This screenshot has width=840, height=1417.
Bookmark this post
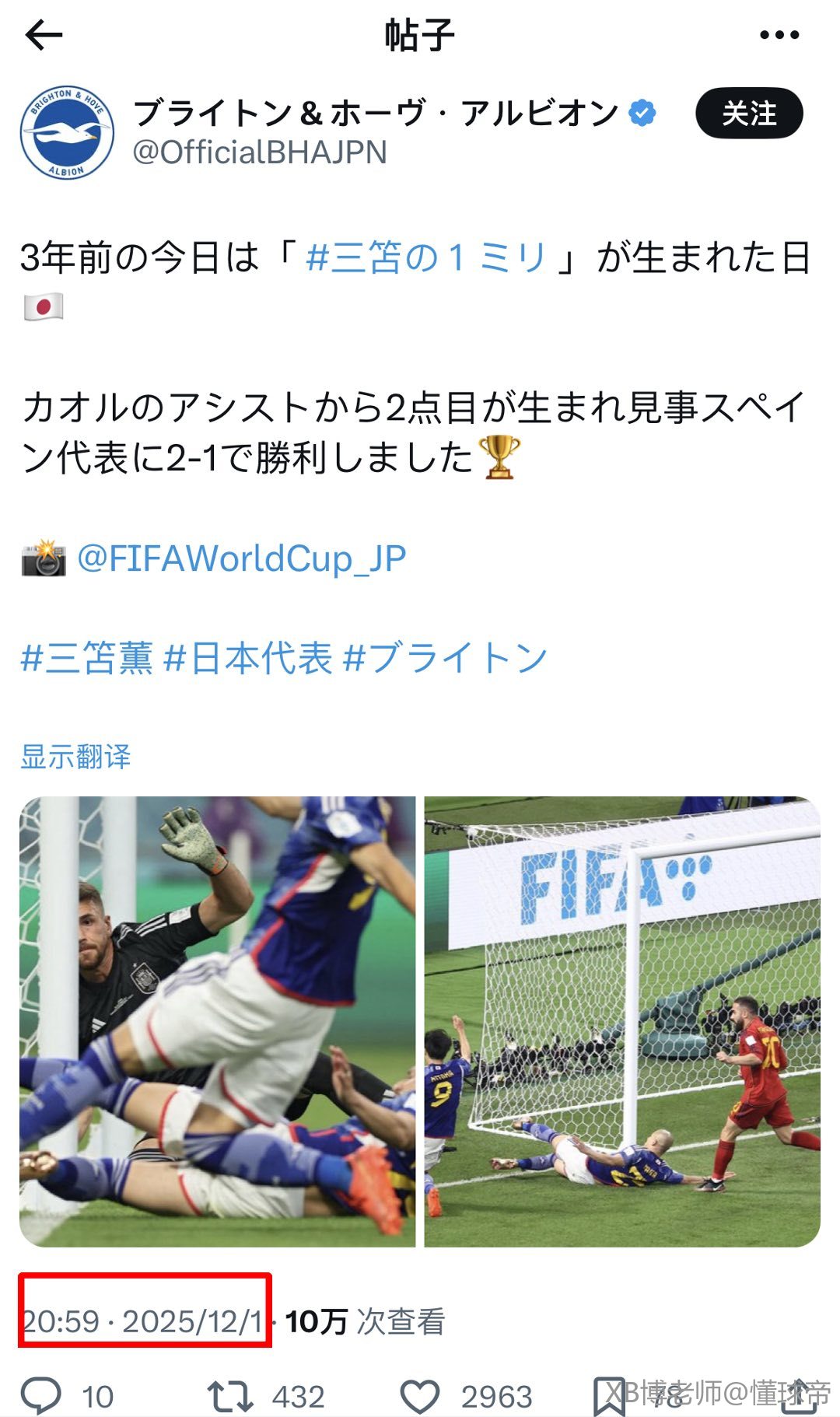point(610,1395)
